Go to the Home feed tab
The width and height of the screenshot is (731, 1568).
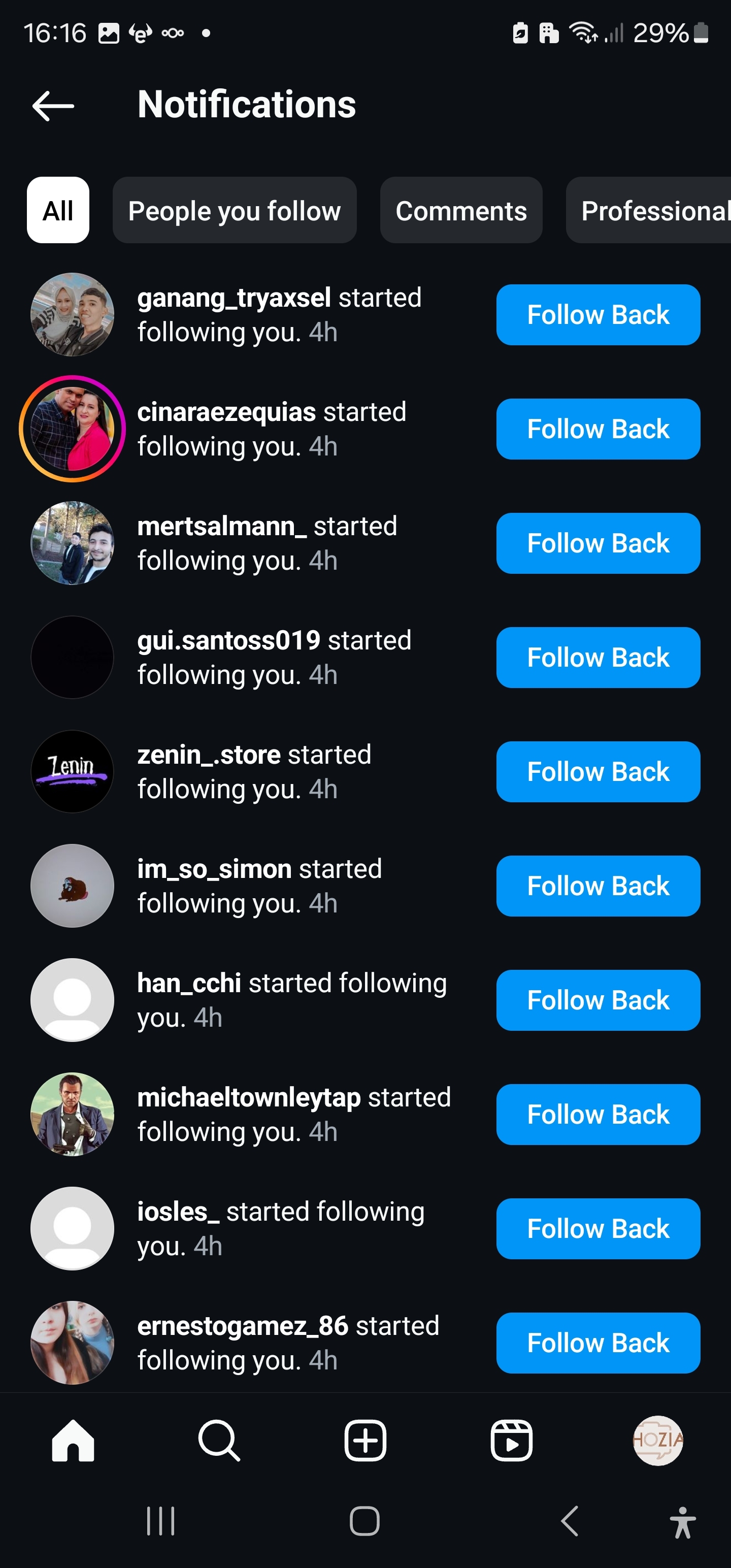(x=73, y=1440)
